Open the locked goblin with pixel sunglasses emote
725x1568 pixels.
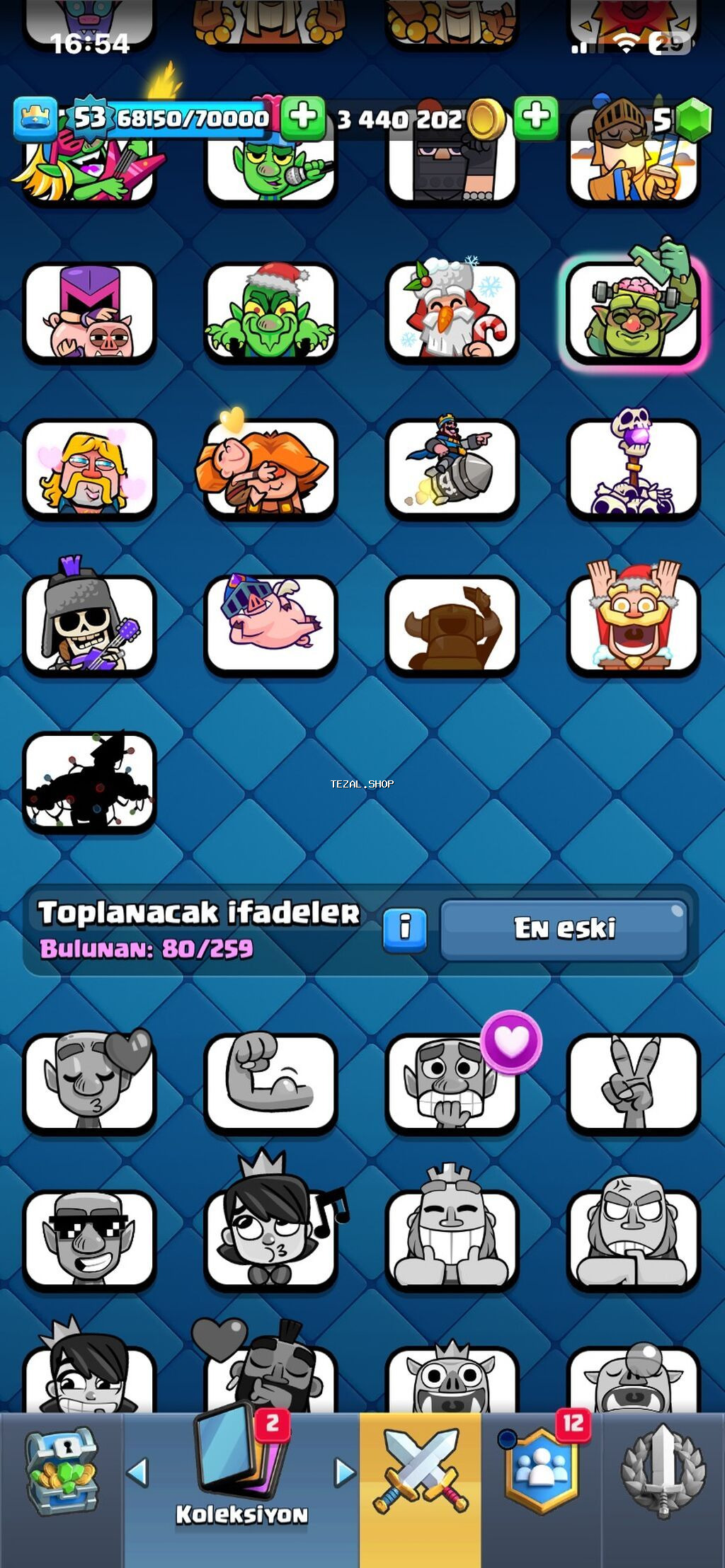tap(89, 1240)
